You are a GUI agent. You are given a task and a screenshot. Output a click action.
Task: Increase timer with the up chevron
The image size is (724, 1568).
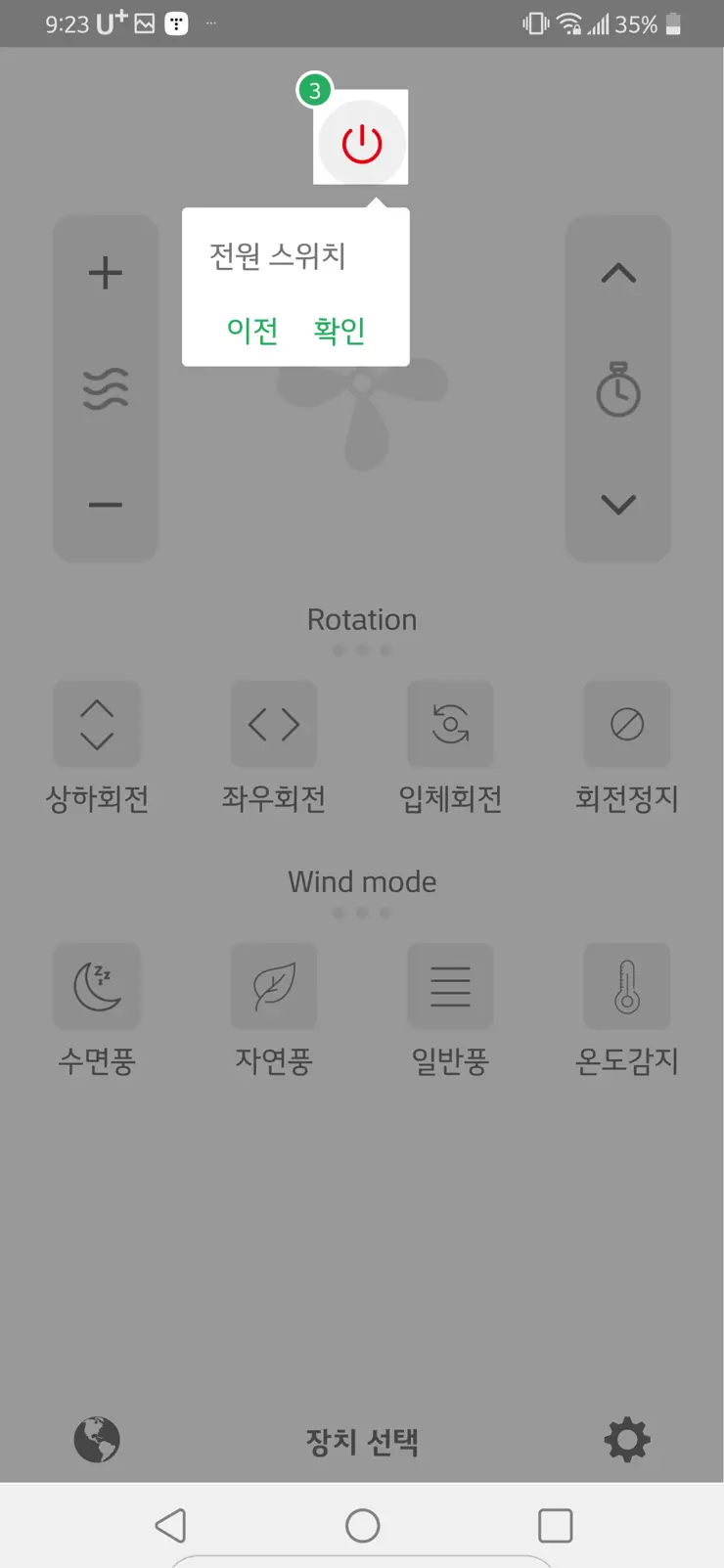[617, 272]
